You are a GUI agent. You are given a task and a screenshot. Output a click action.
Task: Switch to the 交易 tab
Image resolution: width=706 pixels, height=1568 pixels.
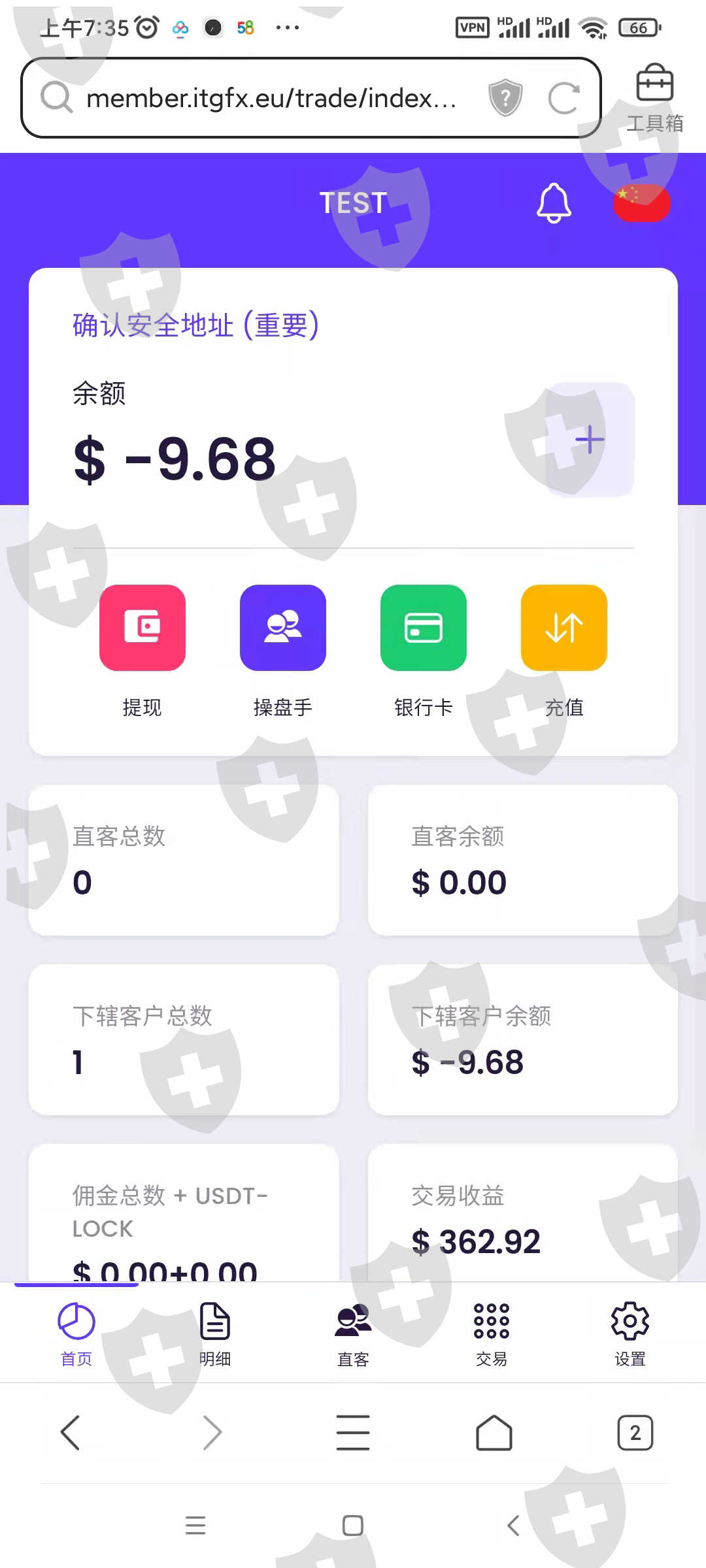[492, 1334]
